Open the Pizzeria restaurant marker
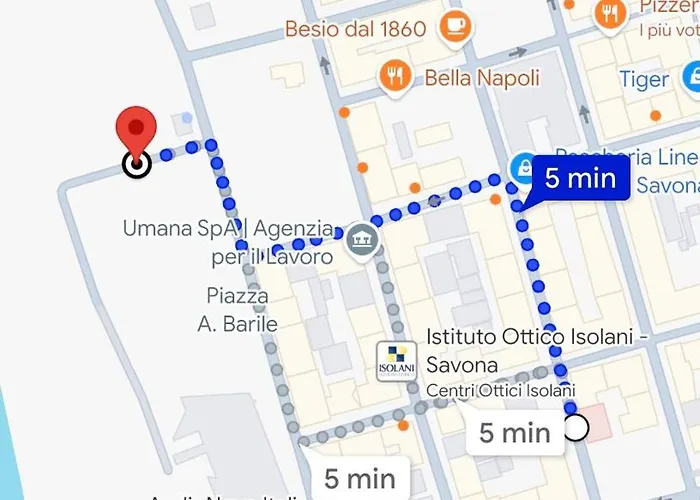Viewport: 700px width, 500px height. [x=609, y=13]
